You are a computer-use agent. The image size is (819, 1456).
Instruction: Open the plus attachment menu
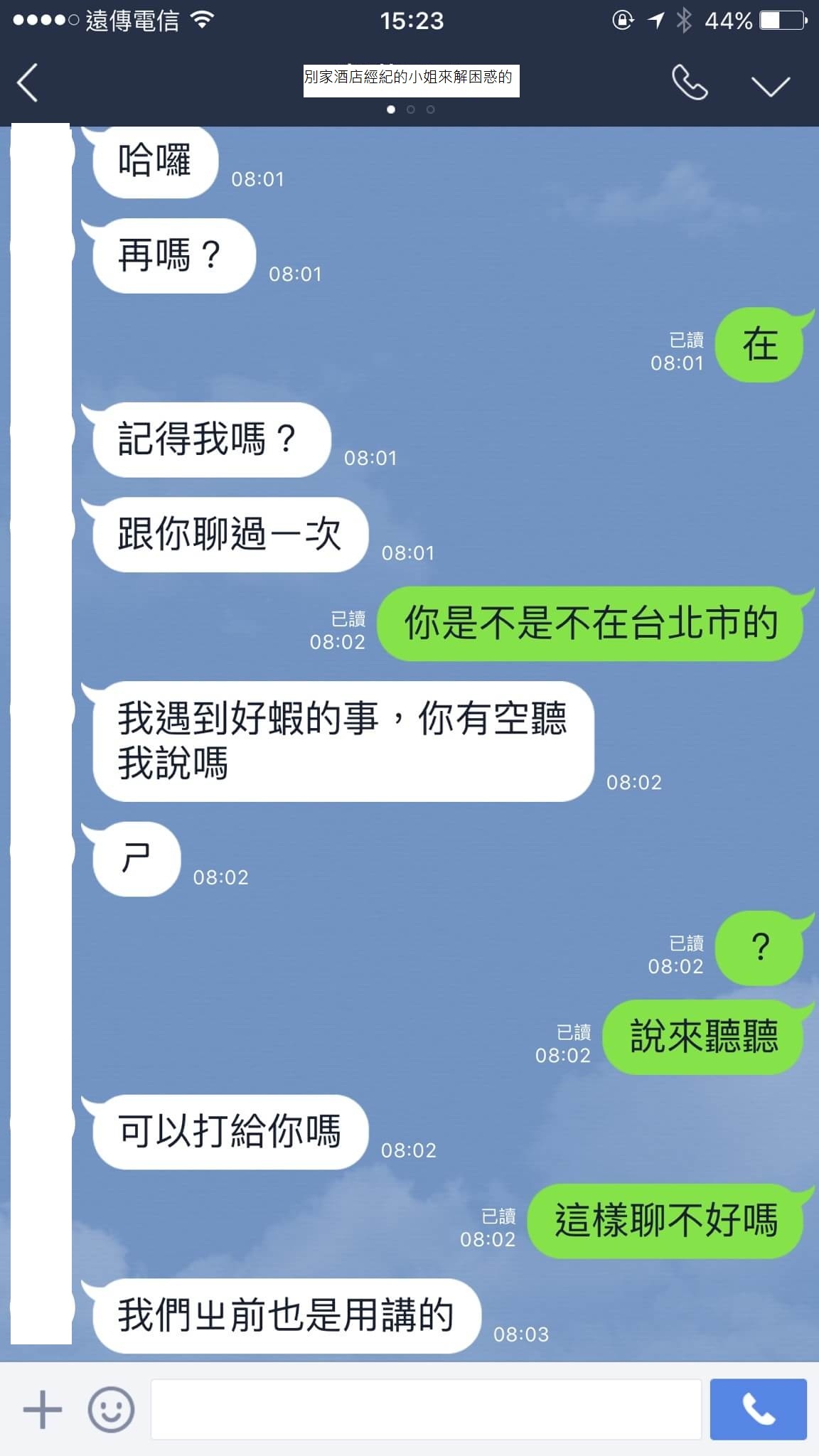43,1409
